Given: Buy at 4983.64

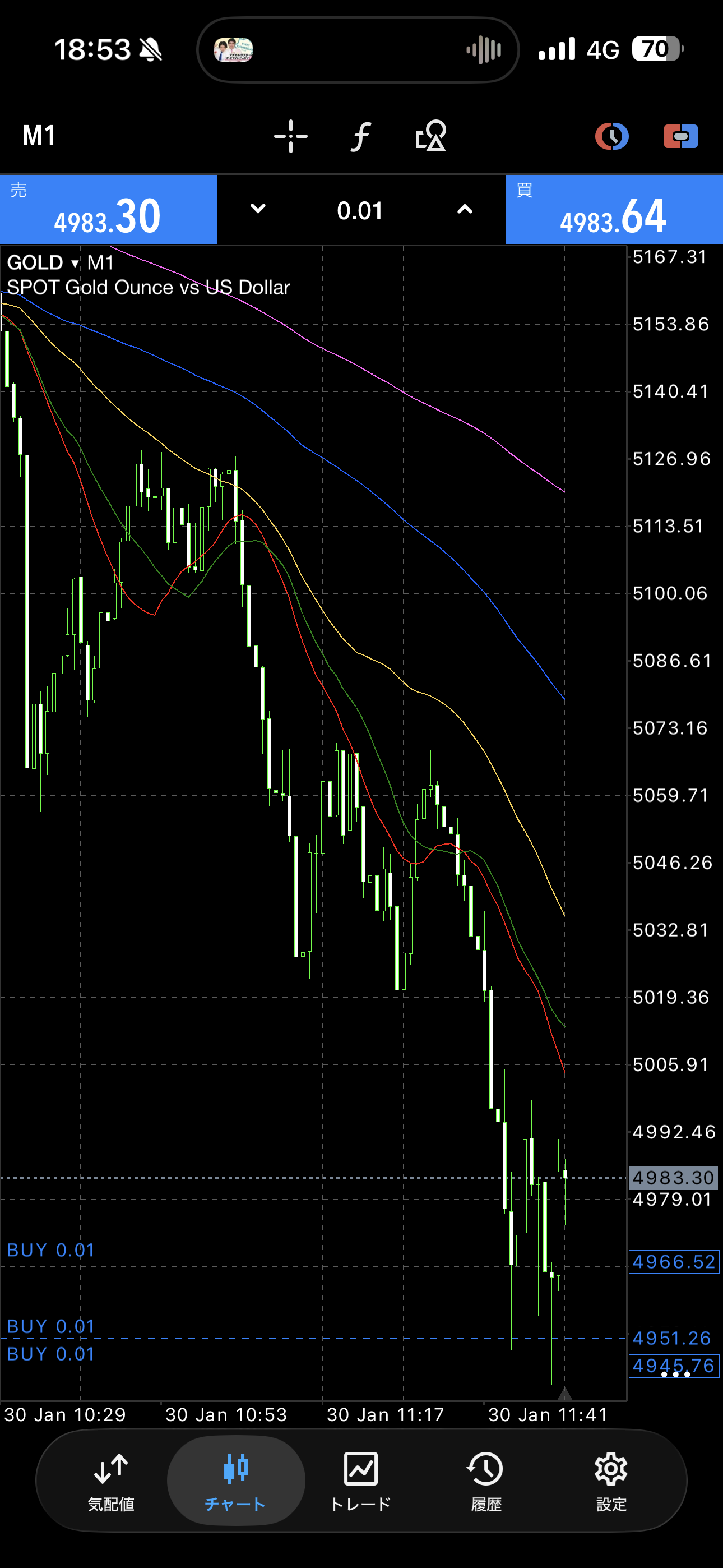Looking at the screenshot, I should (614, 210).
